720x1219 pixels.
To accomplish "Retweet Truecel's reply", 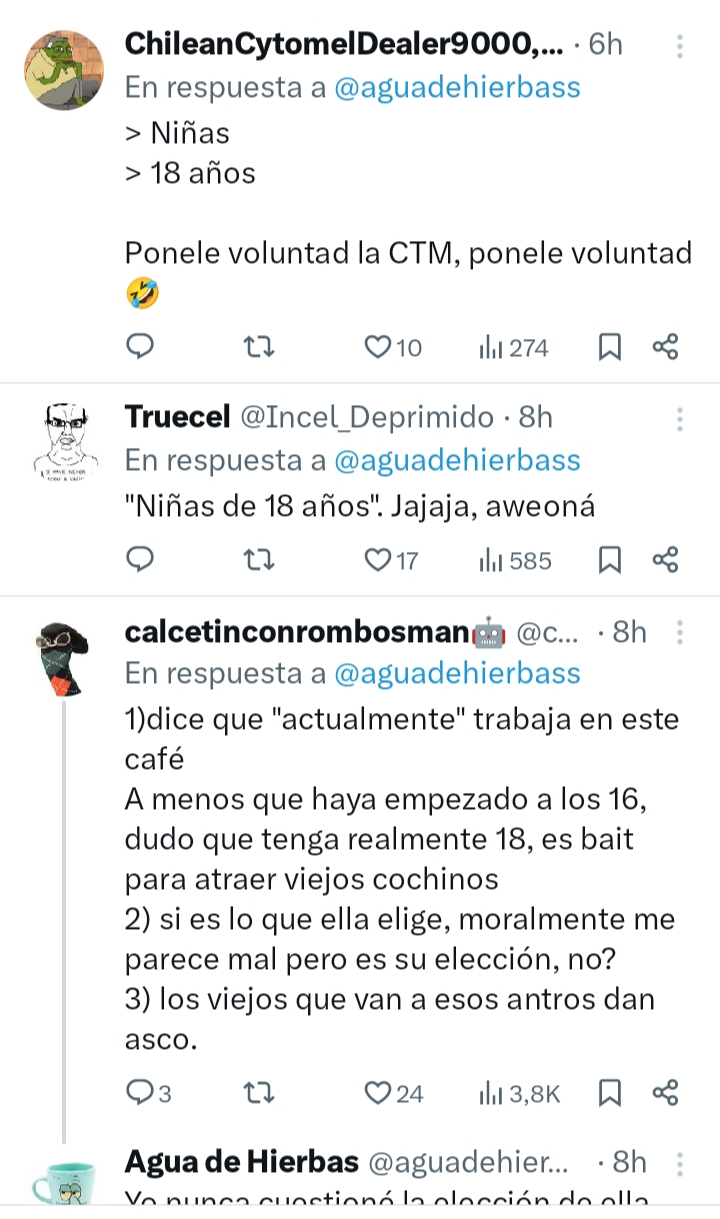I will 260,560.
